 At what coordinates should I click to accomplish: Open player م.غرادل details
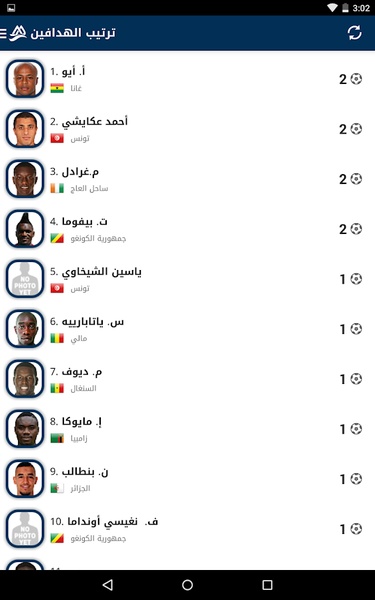point(188,179)
